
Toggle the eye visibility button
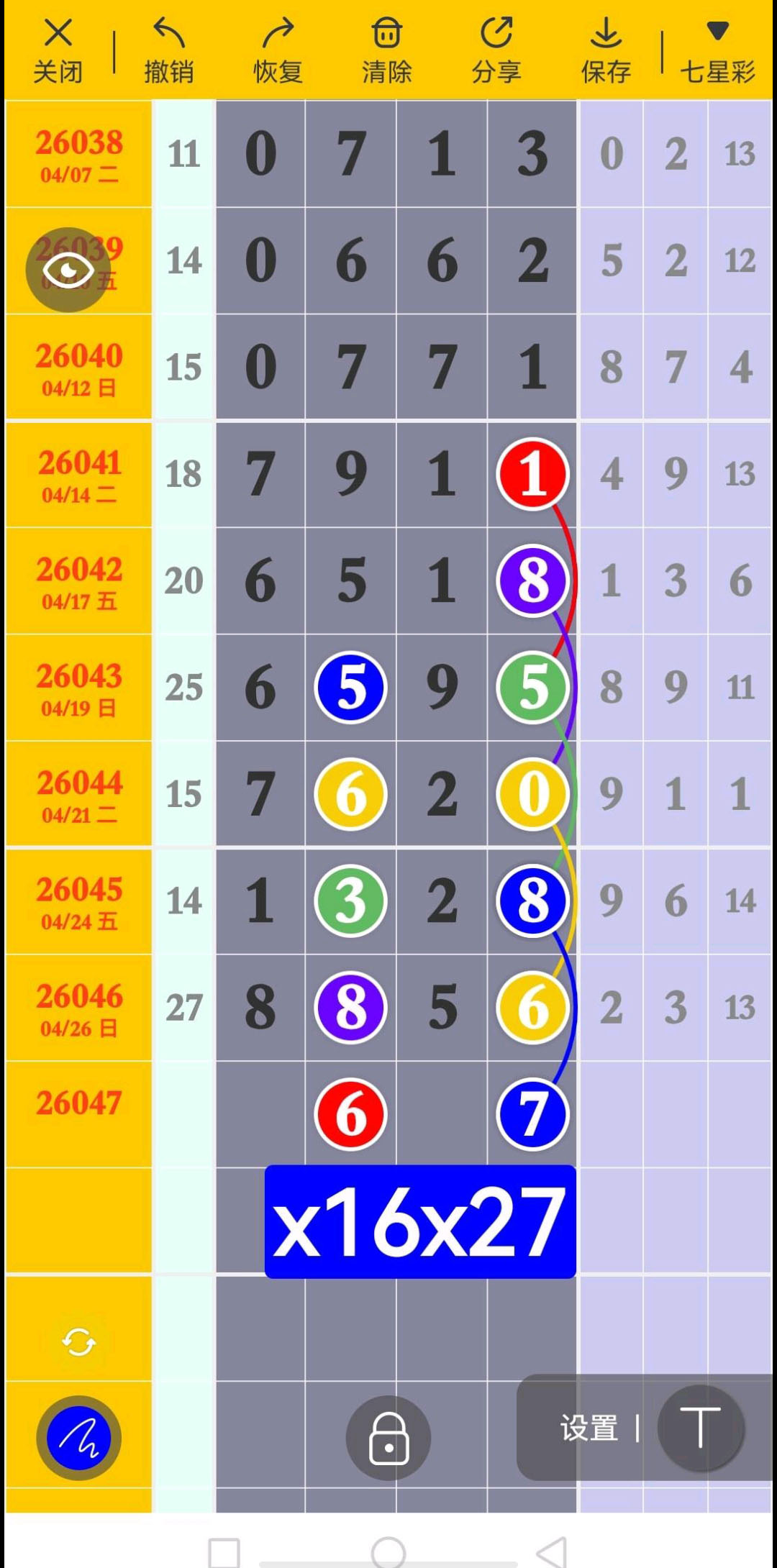pos(68,270)
